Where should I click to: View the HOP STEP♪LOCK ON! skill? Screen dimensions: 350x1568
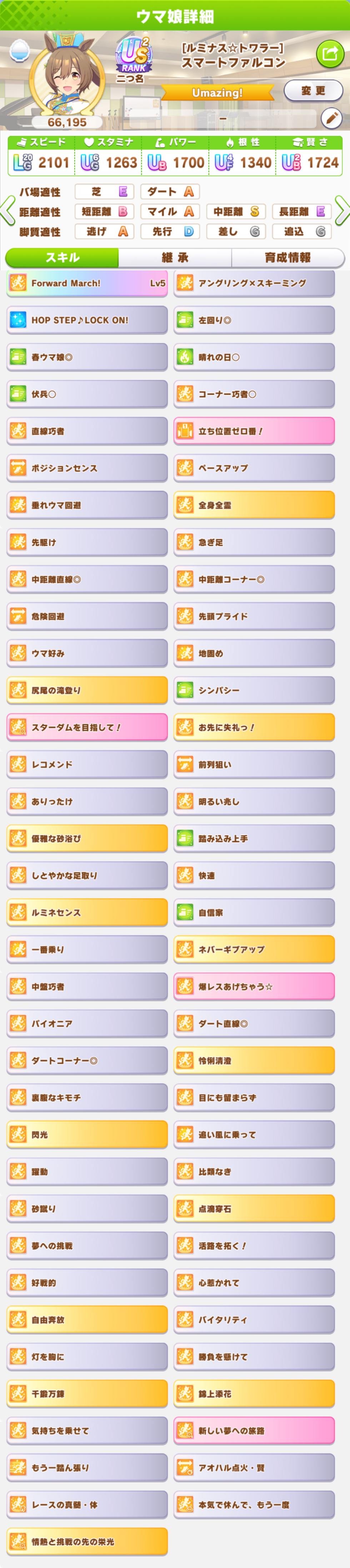(87, 320)
